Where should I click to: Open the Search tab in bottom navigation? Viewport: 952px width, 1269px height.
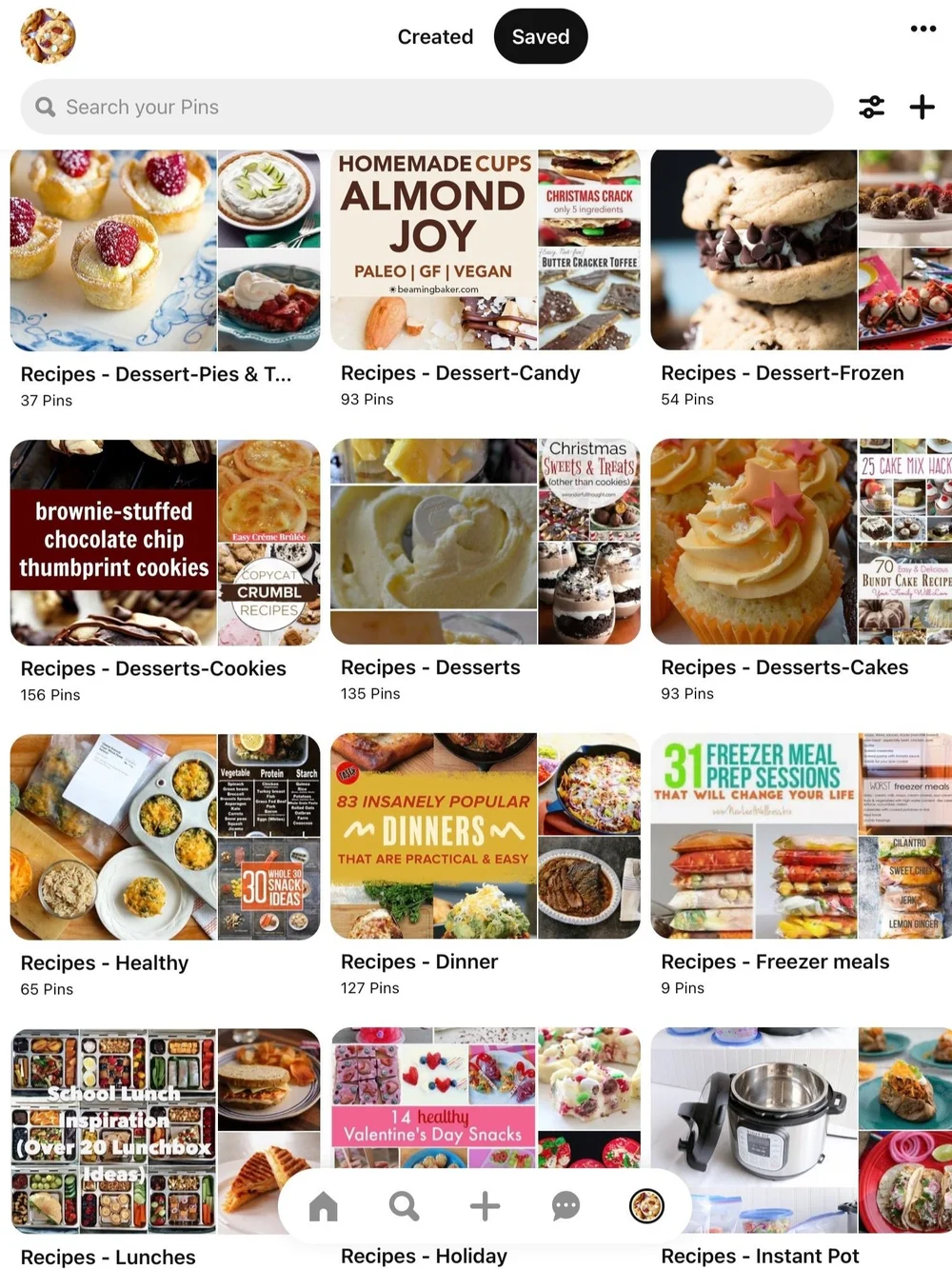[x=405, y=1206]
